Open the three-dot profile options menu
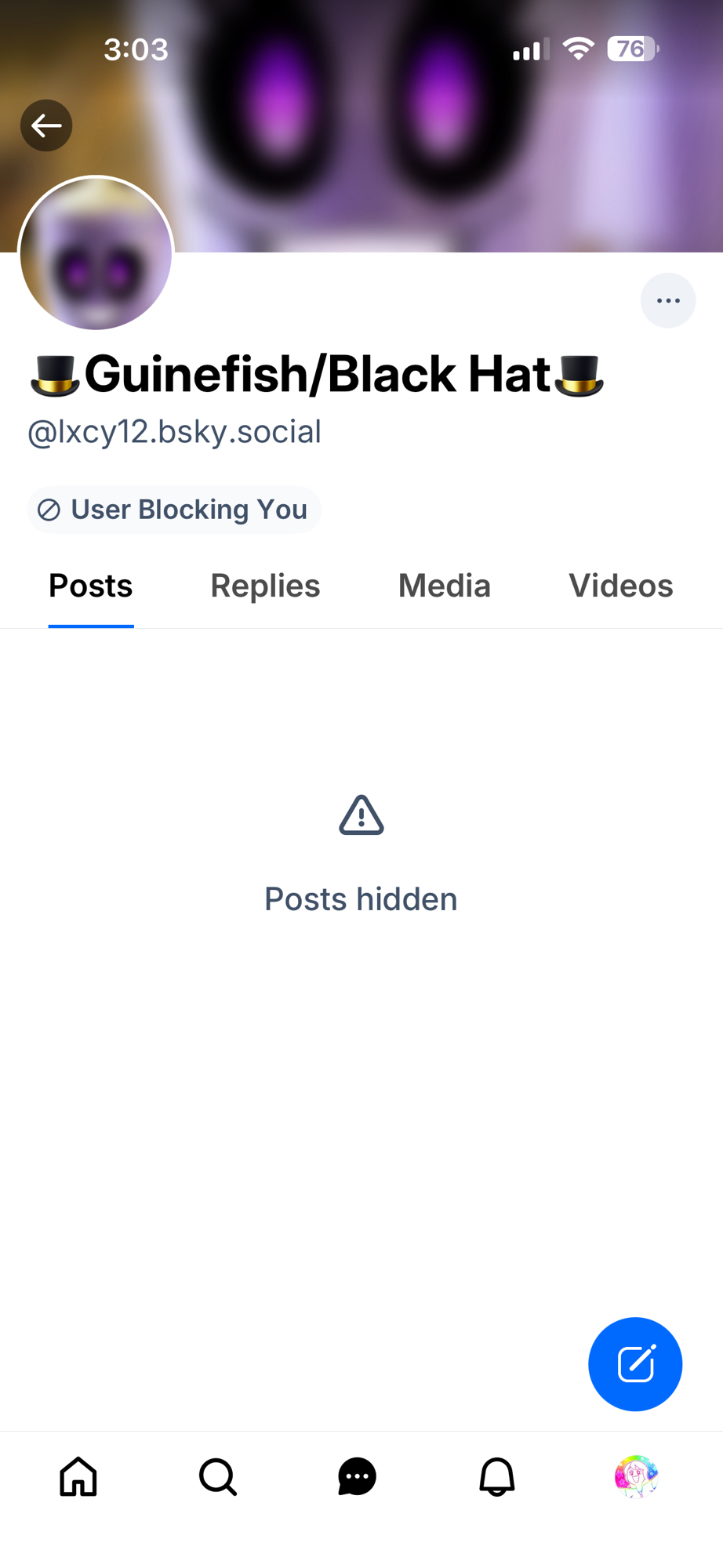Viewport: 723px width, 1568px height. [x=668, y=300]
